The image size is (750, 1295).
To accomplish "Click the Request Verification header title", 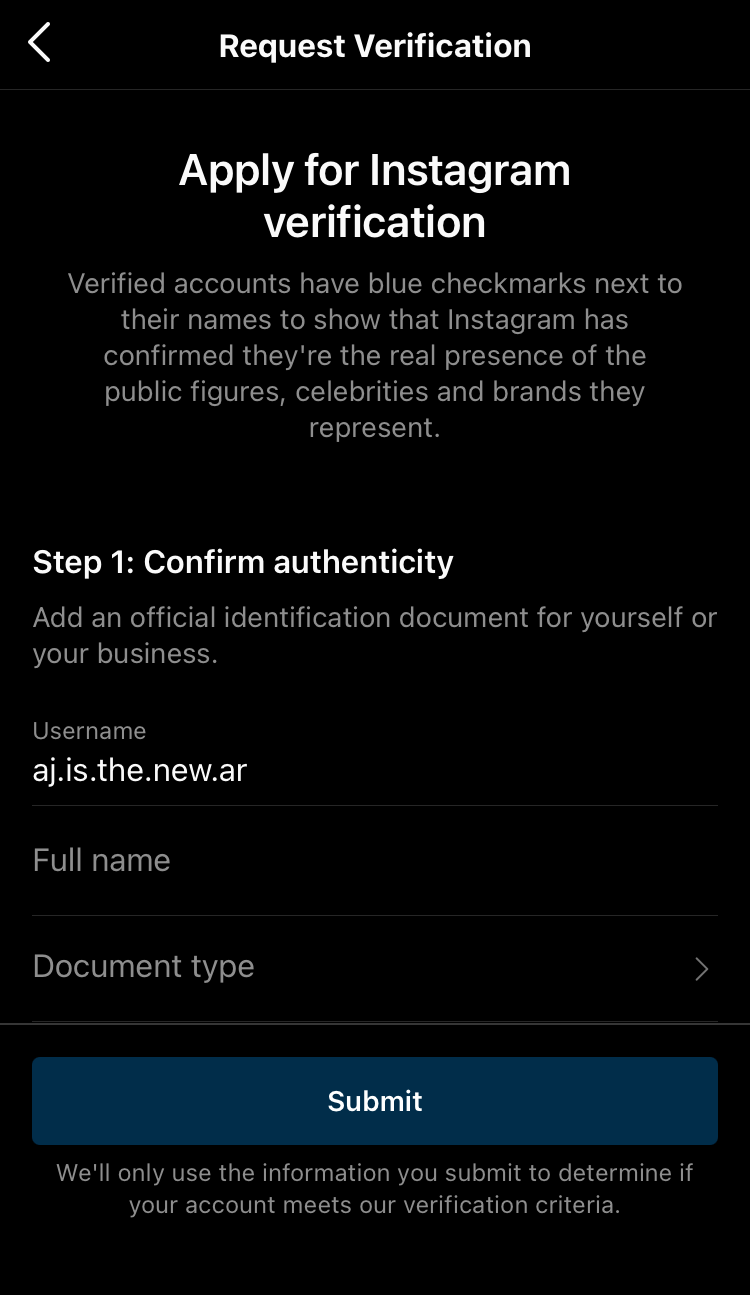I will (x=375, y=45).
